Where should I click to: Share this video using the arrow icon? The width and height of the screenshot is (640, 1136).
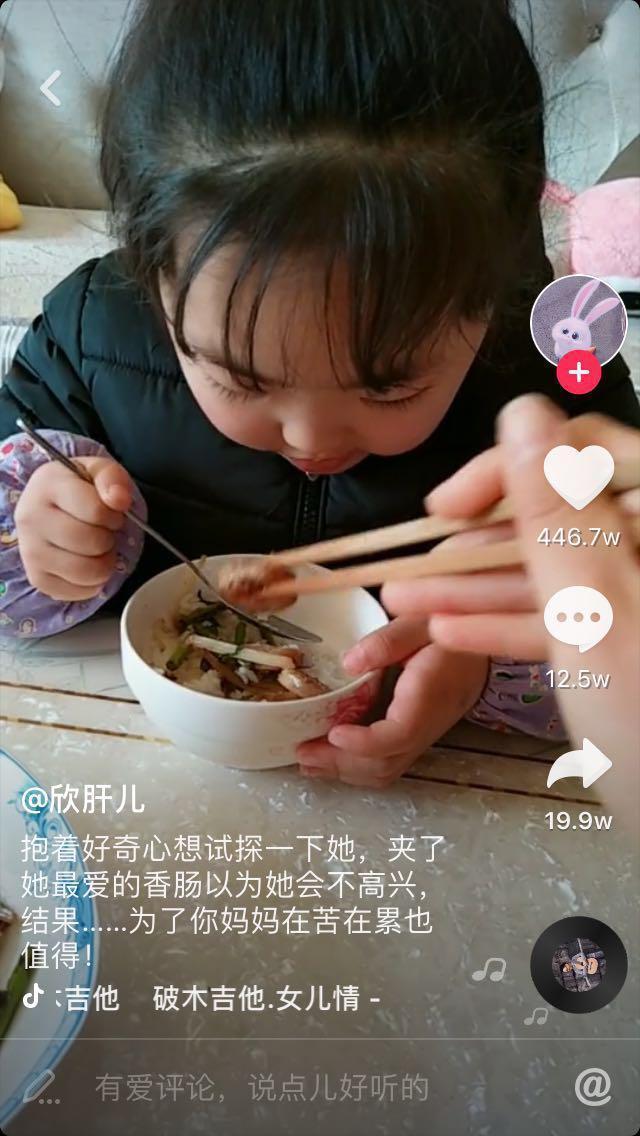(578, 765)
